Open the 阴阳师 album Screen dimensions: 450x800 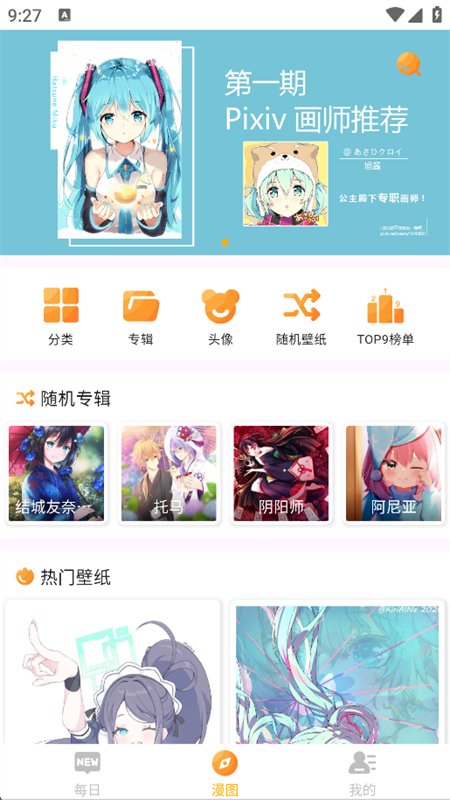281,473
